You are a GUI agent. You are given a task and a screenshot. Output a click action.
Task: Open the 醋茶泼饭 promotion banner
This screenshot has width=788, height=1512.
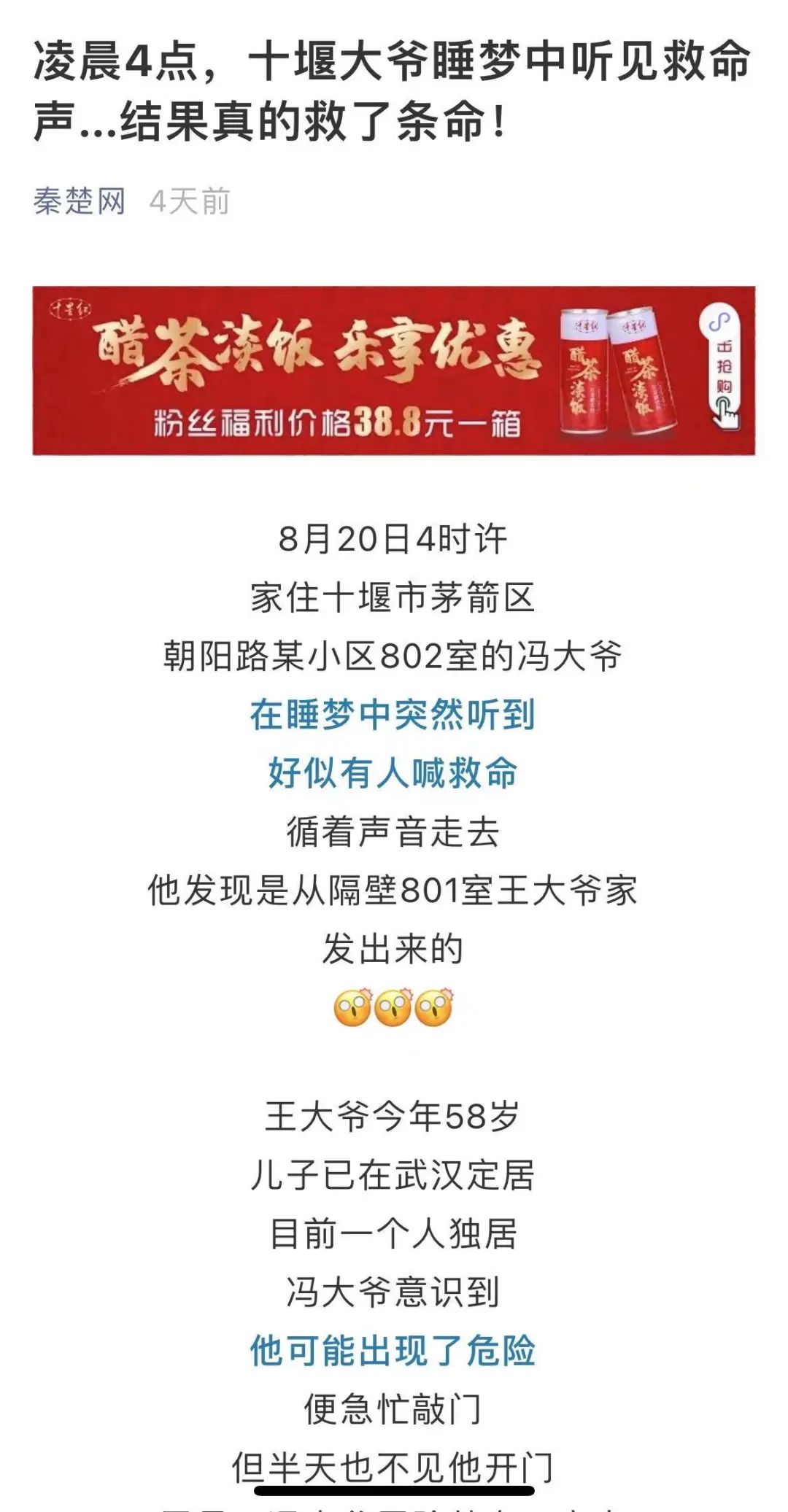point(394,371)
